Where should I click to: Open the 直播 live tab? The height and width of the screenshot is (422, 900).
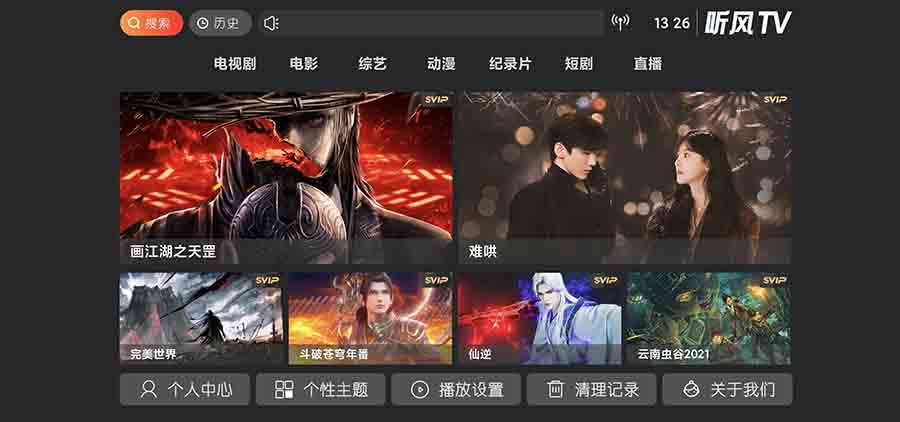(x=648, y=64)
